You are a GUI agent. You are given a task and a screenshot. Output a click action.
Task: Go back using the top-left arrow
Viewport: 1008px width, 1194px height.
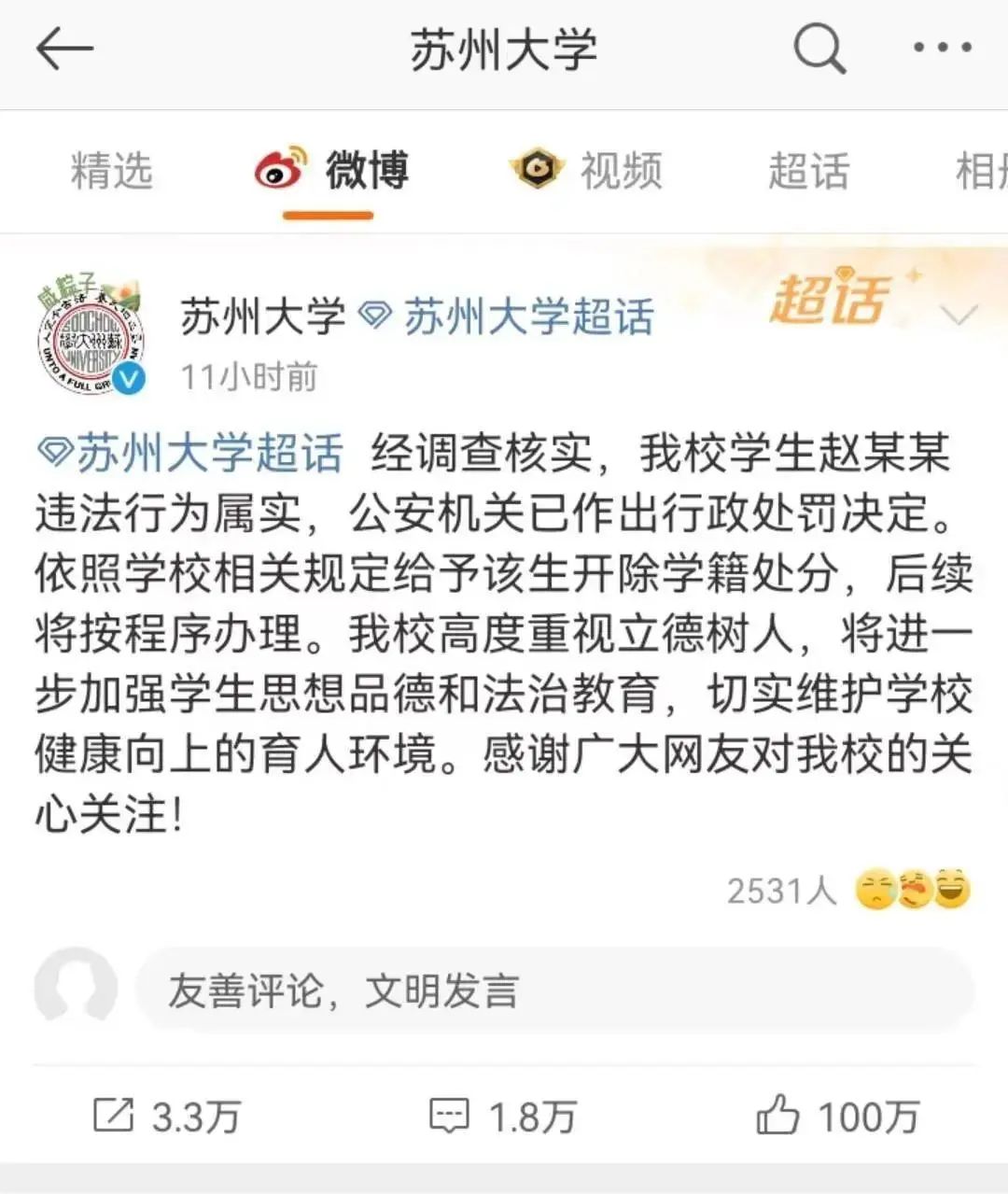[x=63, y=49]
